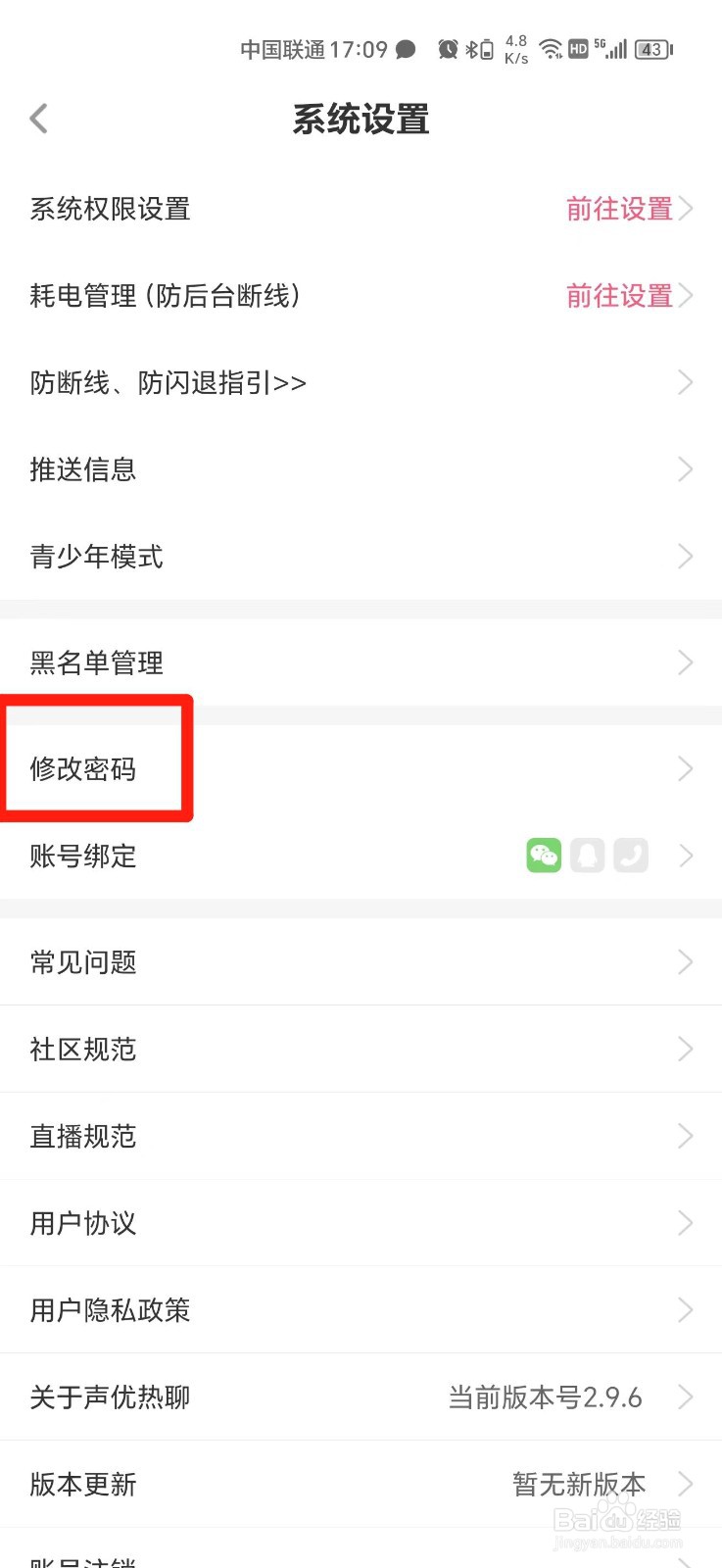Tap 当前版本号2.9.6 version text
The image size is (722, 1568).
(545, 1397)
